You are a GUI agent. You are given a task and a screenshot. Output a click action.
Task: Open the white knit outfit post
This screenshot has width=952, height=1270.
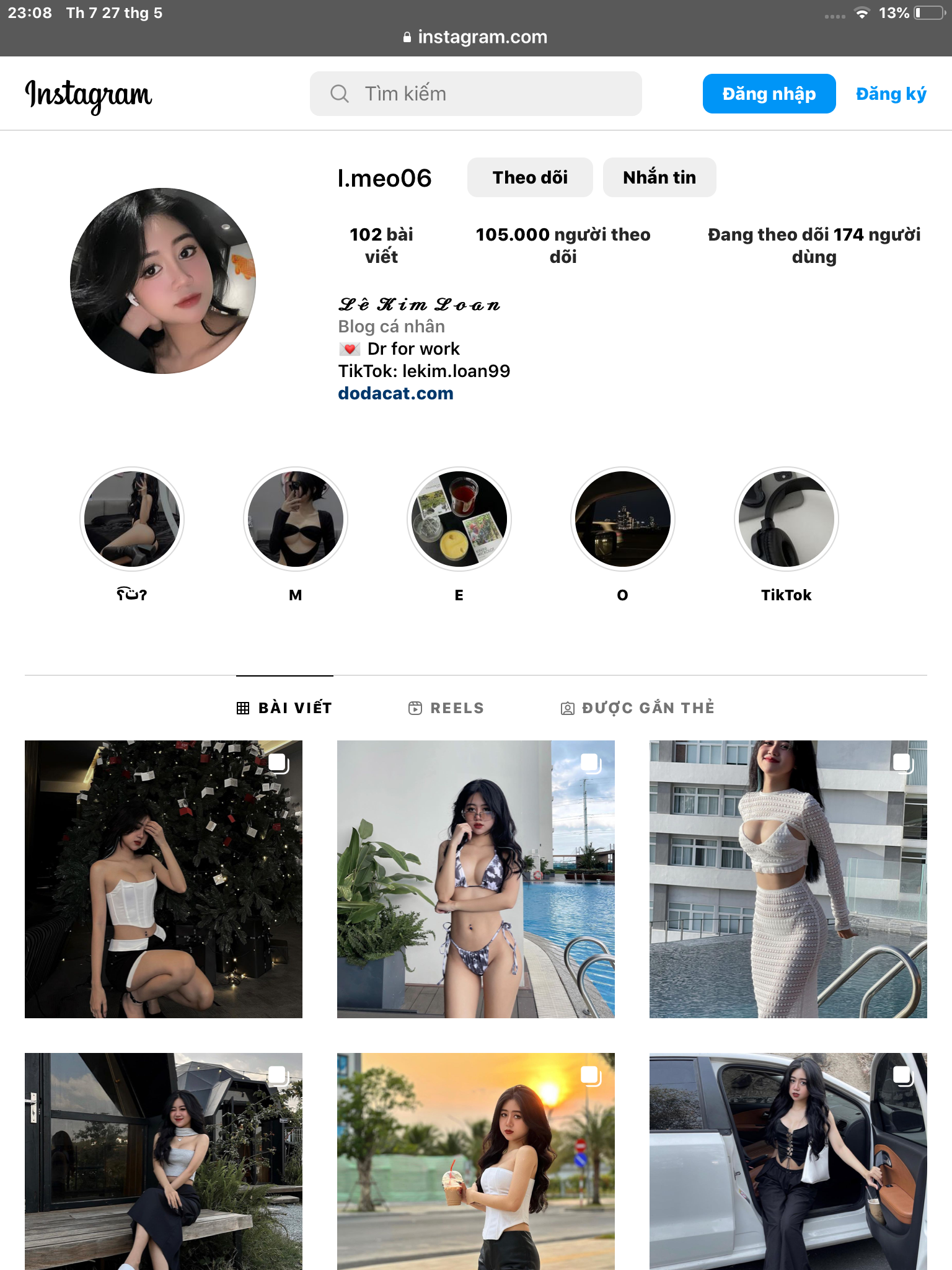tap(788, 879)
